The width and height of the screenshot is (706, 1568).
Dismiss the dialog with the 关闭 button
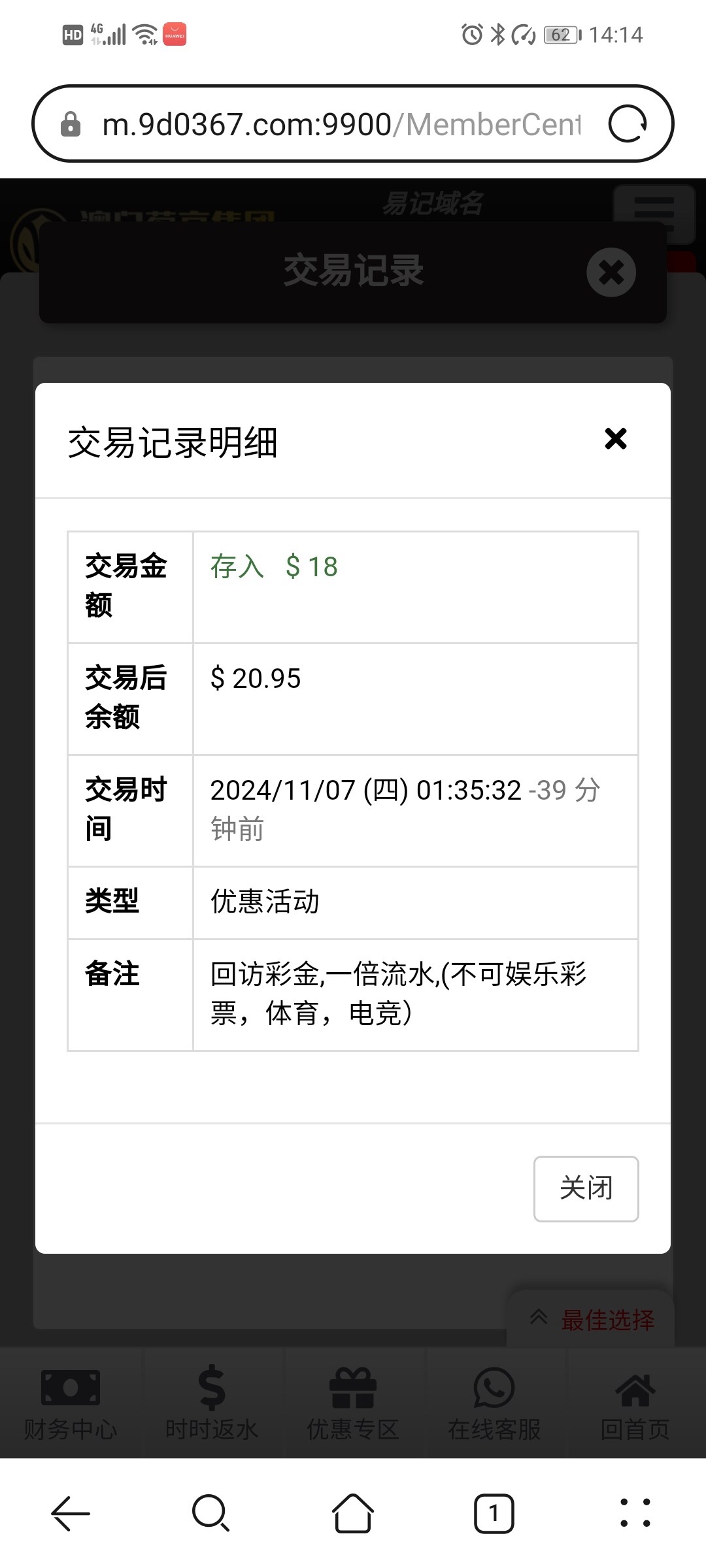pos(585,1189)
